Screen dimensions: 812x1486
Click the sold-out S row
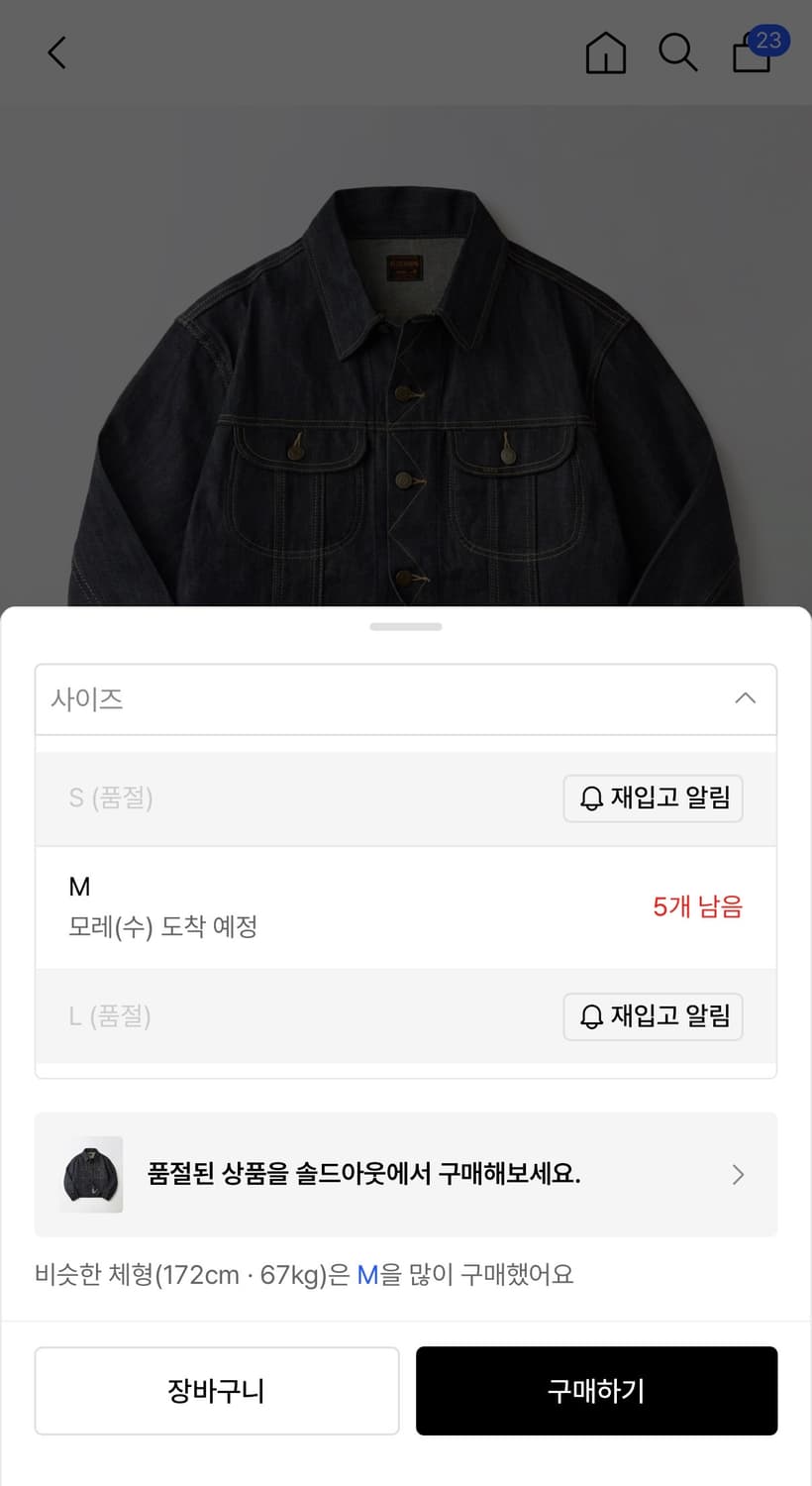click(297, 798)
